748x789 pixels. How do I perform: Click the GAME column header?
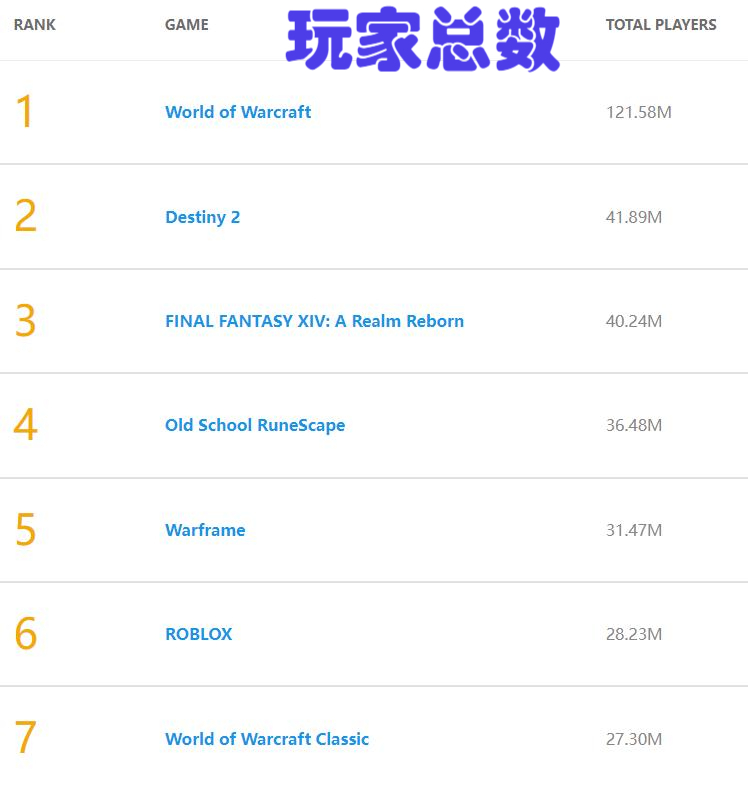[186, 25]
